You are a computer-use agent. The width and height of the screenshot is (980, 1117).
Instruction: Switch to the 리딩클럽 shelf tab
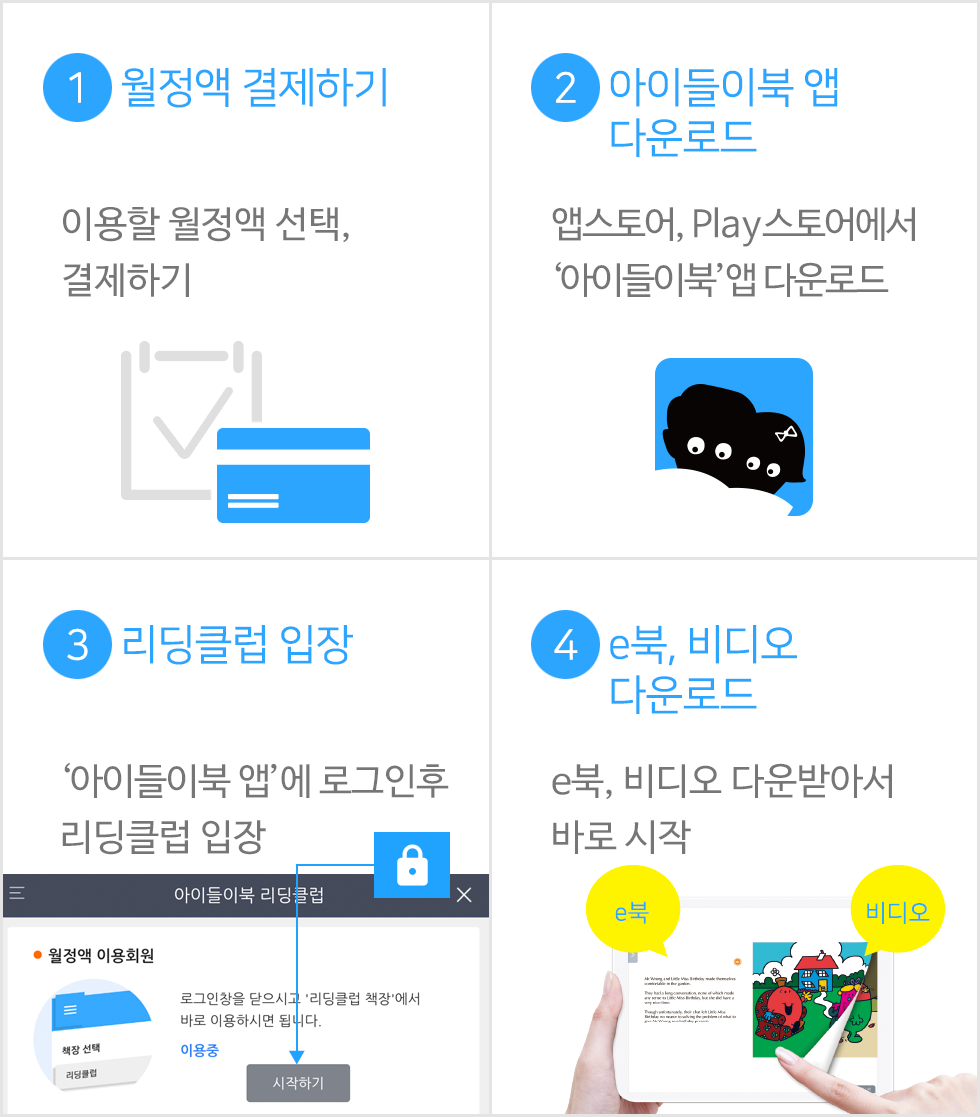click(83, 1071)
